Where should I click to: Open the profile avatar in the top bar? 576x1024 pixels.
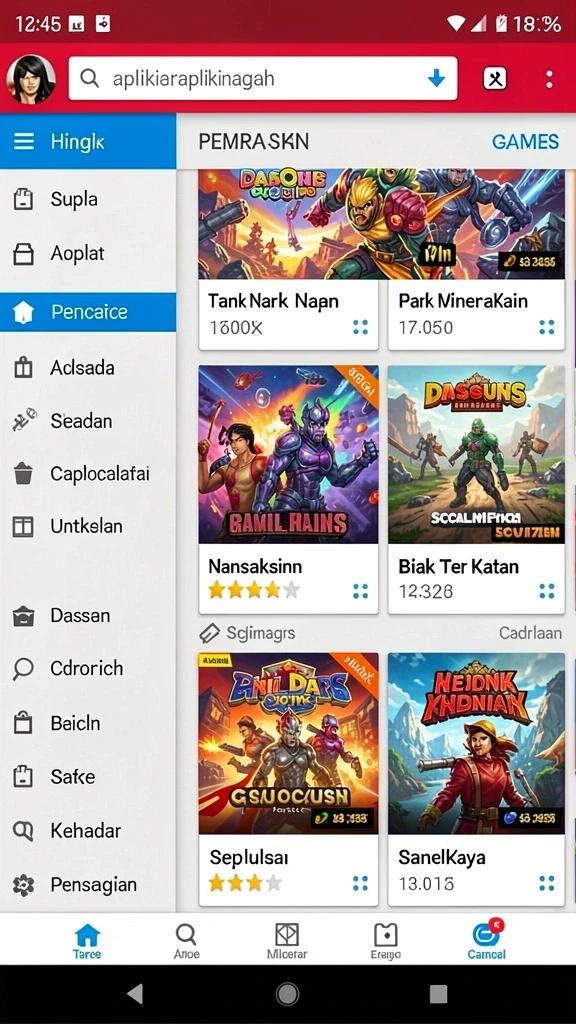(31, 78)
